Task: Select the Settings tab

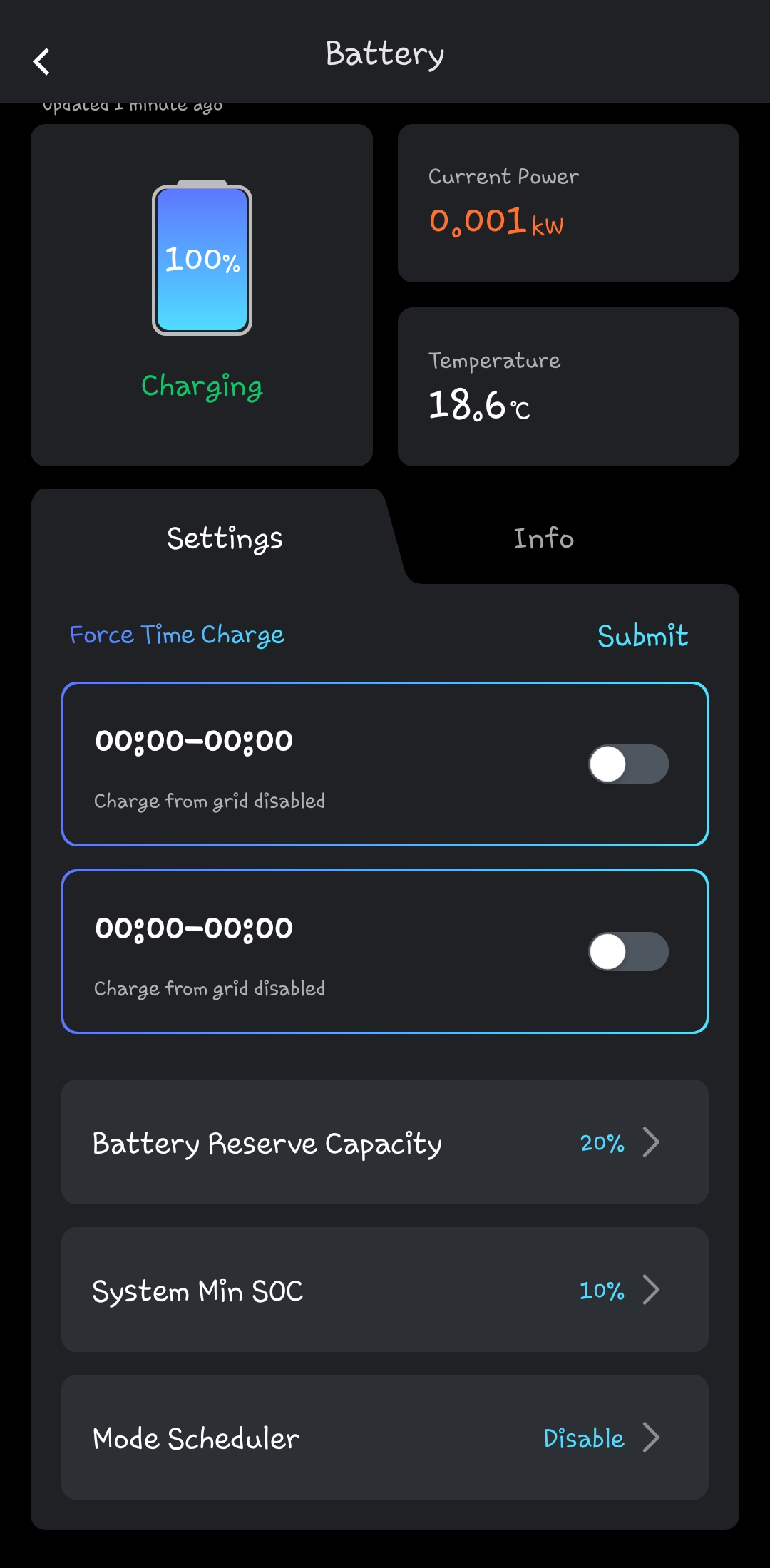Action: tap(225, 538)
